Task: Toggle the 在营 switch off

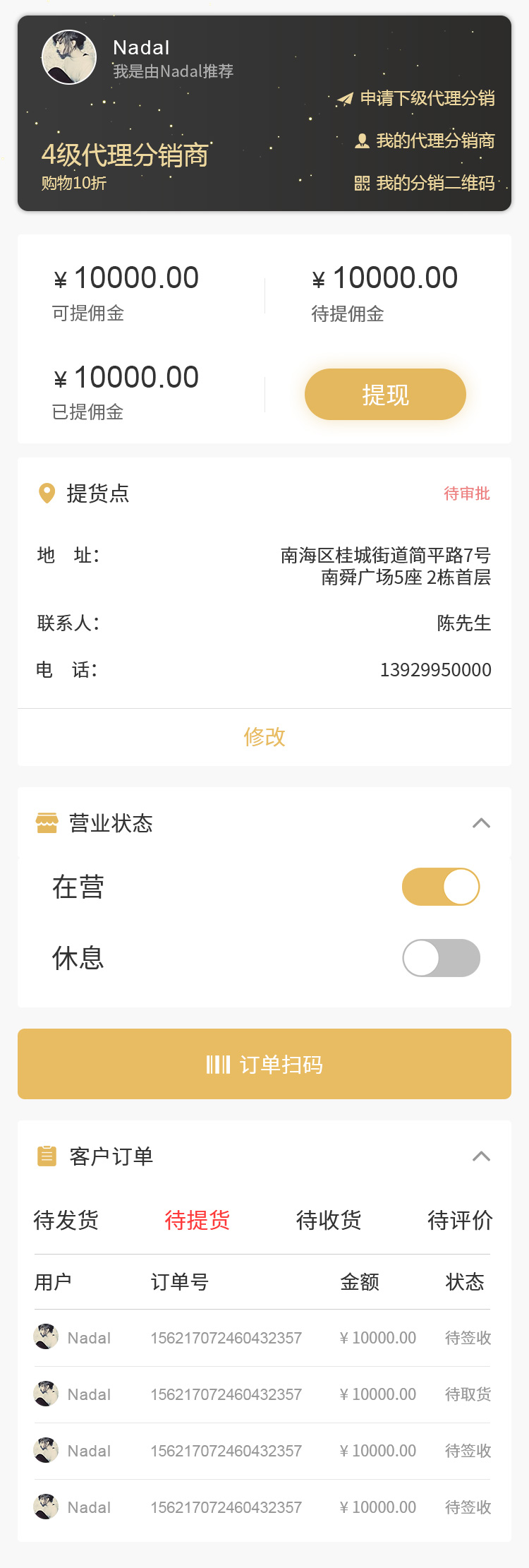Action: pos(441,887)
